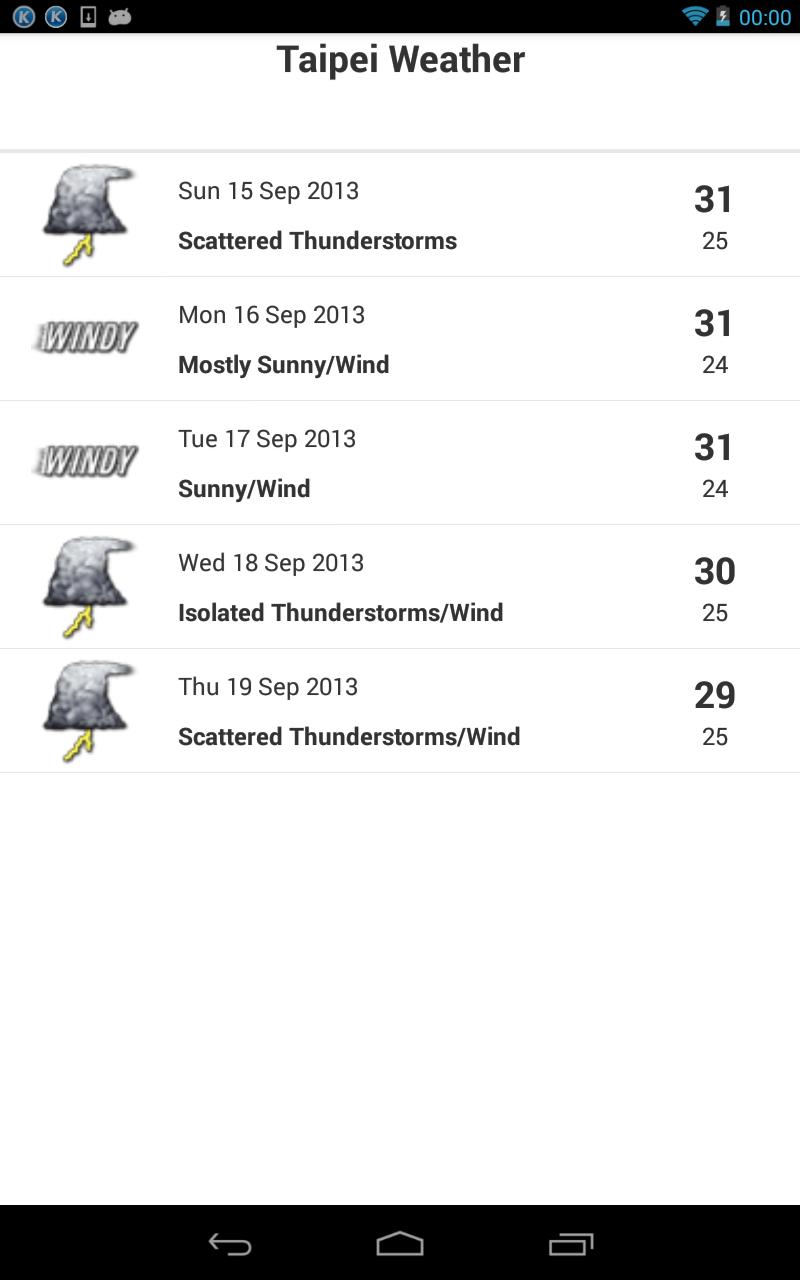This screenshot has width=800, height=1280.
Task: Click the WiFi status icon
Action: [695, 16]
